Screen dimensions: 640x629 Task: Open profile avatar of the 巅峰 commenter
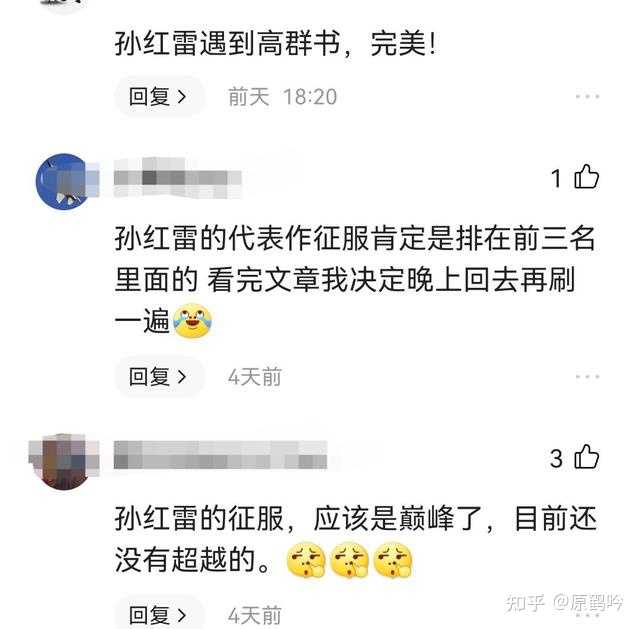tap(63, 461)
